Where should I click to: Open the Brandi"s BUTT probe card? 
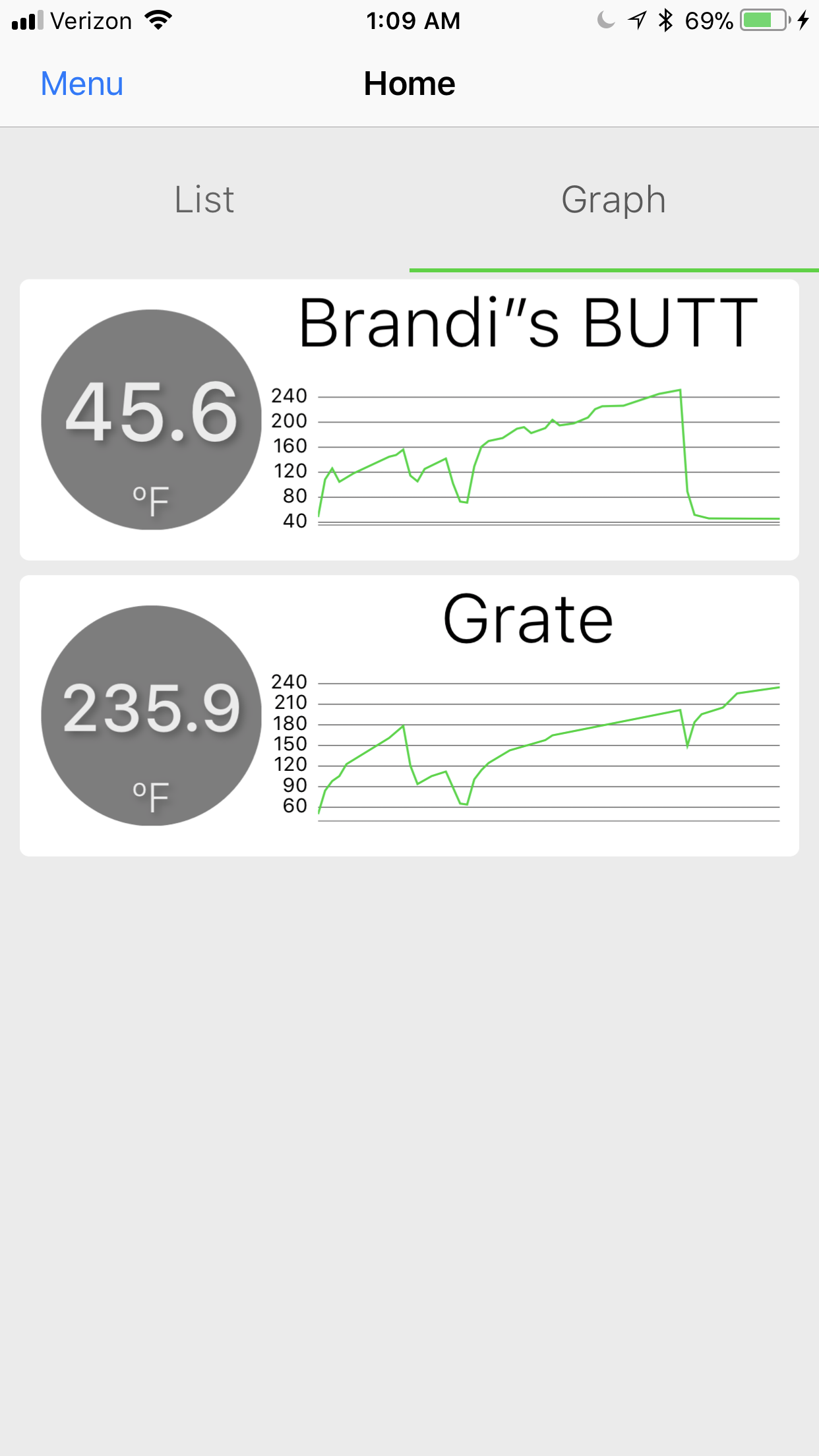(409, 419)
